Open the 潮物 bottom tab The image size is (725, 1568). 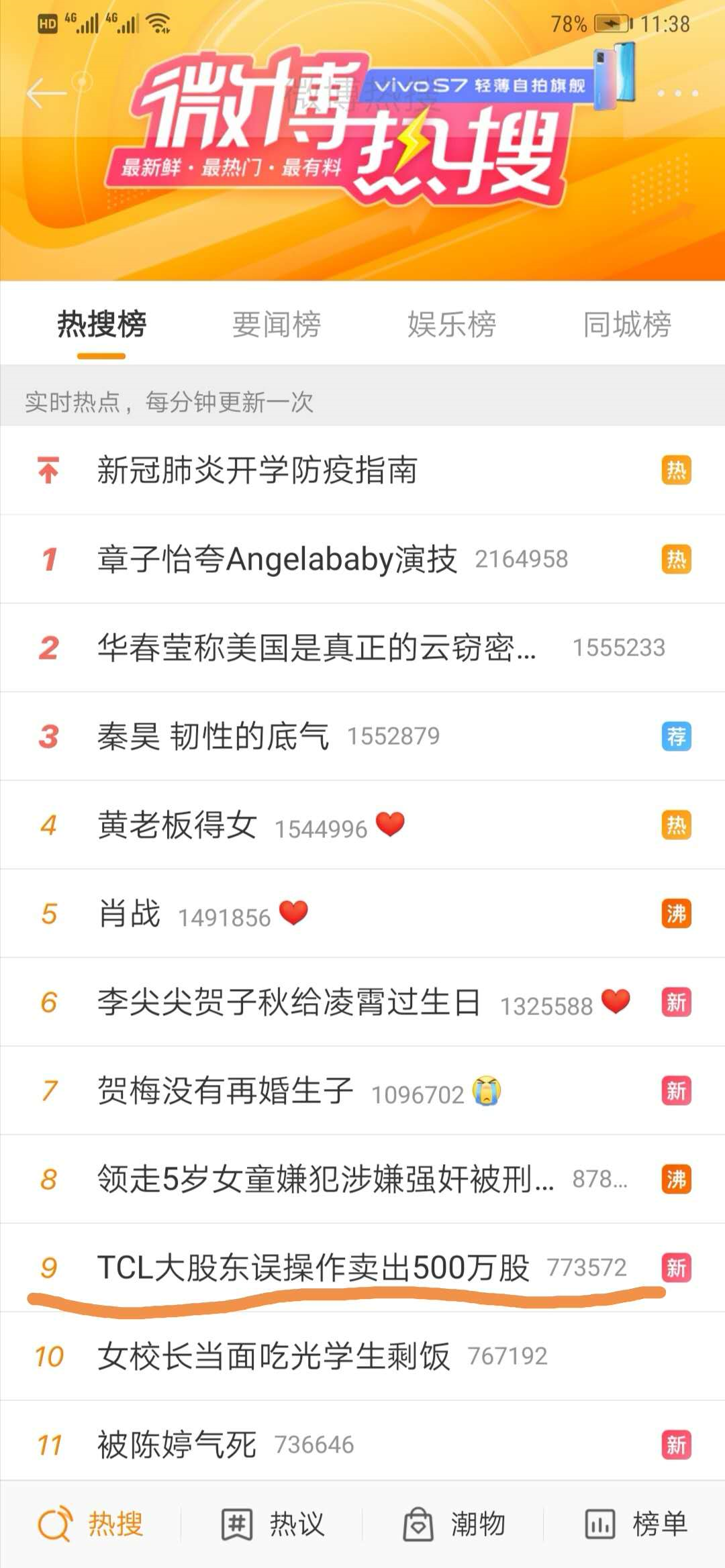454,1524
